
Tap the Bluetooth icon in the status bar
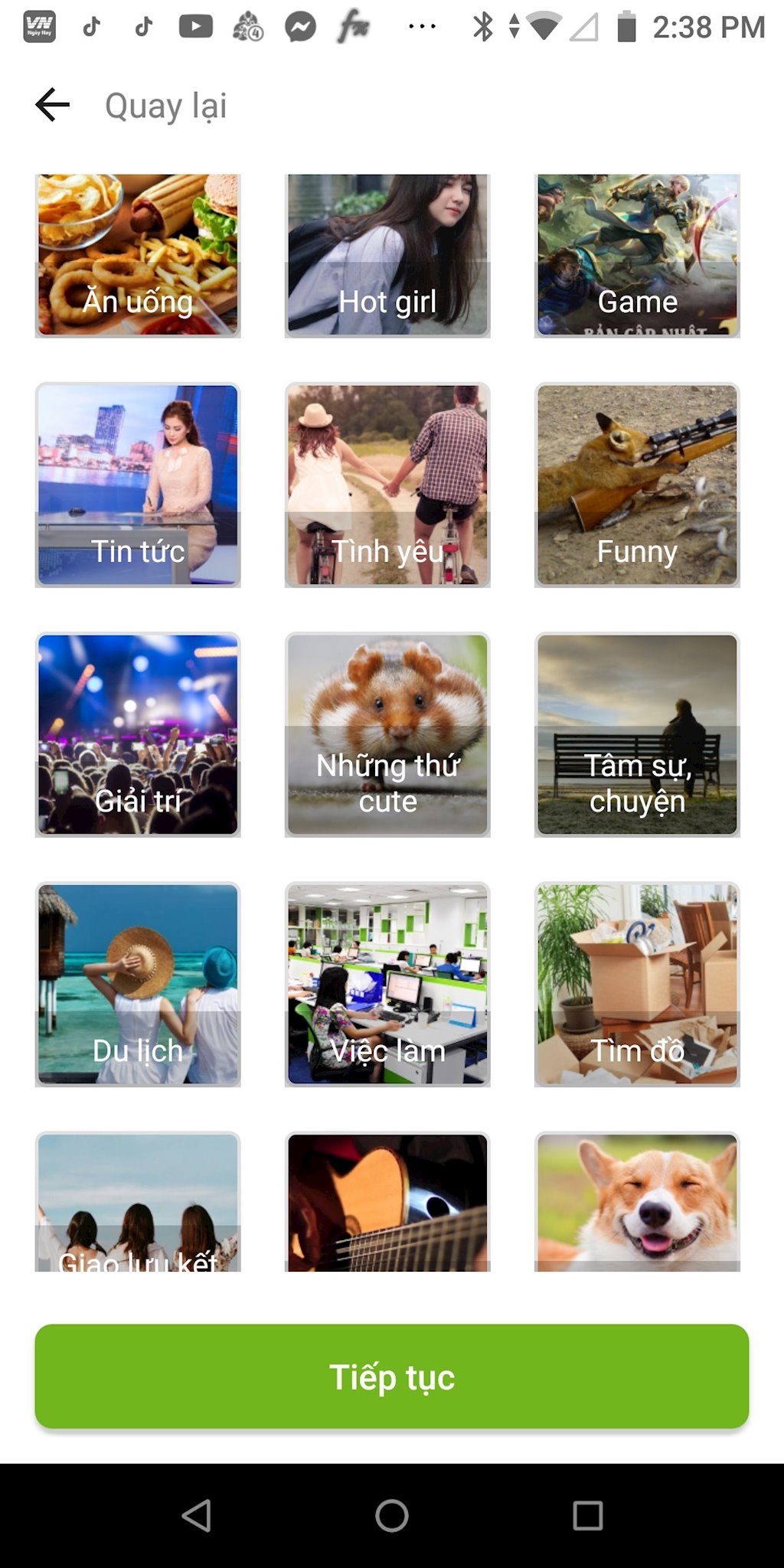pyautogui.click(x=484, y=24)
